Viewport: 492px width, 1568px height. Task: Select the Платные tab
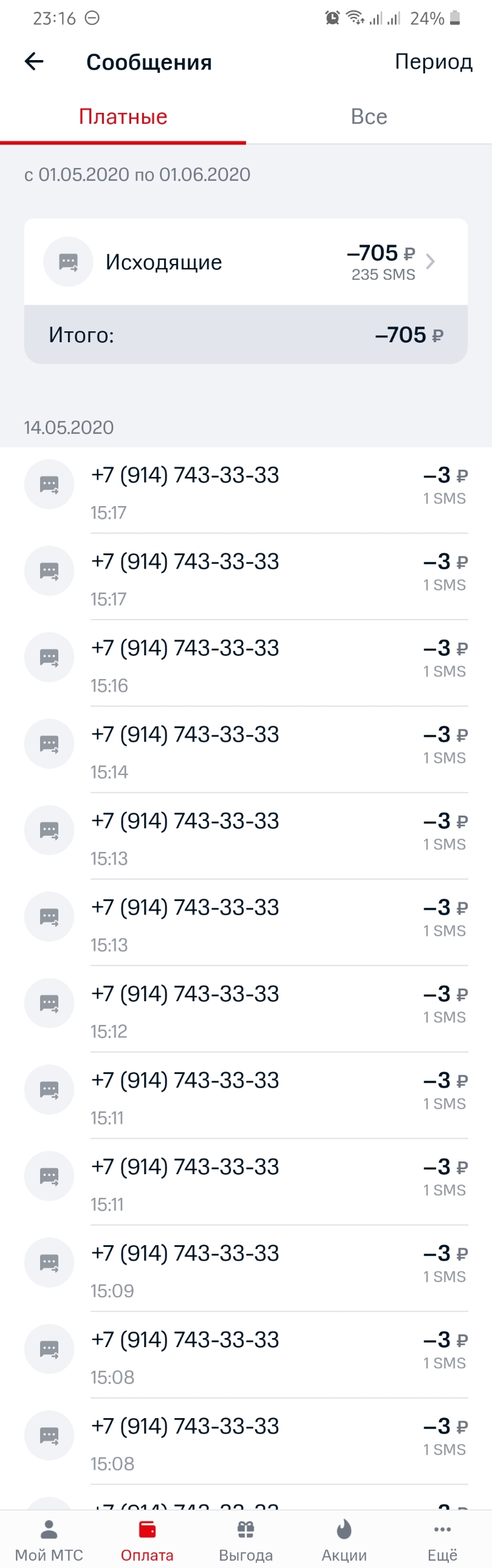[123, 117]
